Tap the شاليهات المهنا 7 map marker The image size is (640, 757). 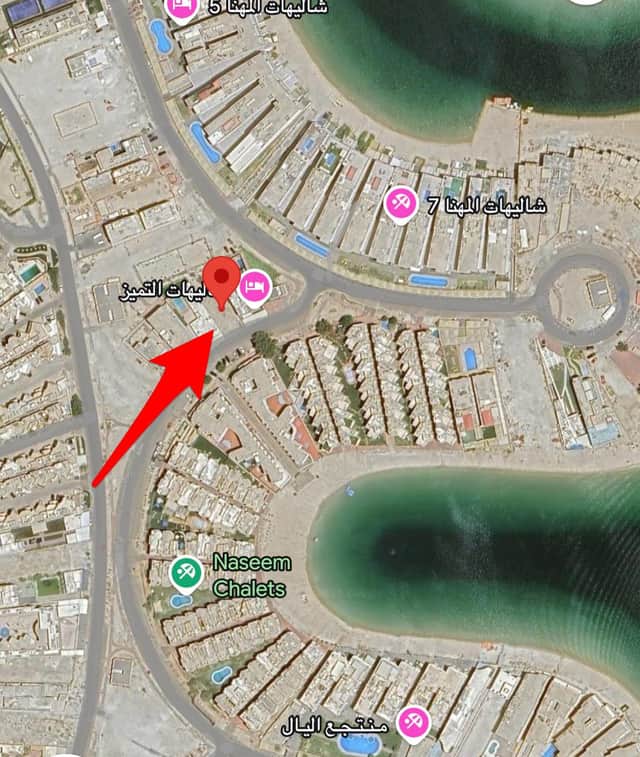point(401,204)
